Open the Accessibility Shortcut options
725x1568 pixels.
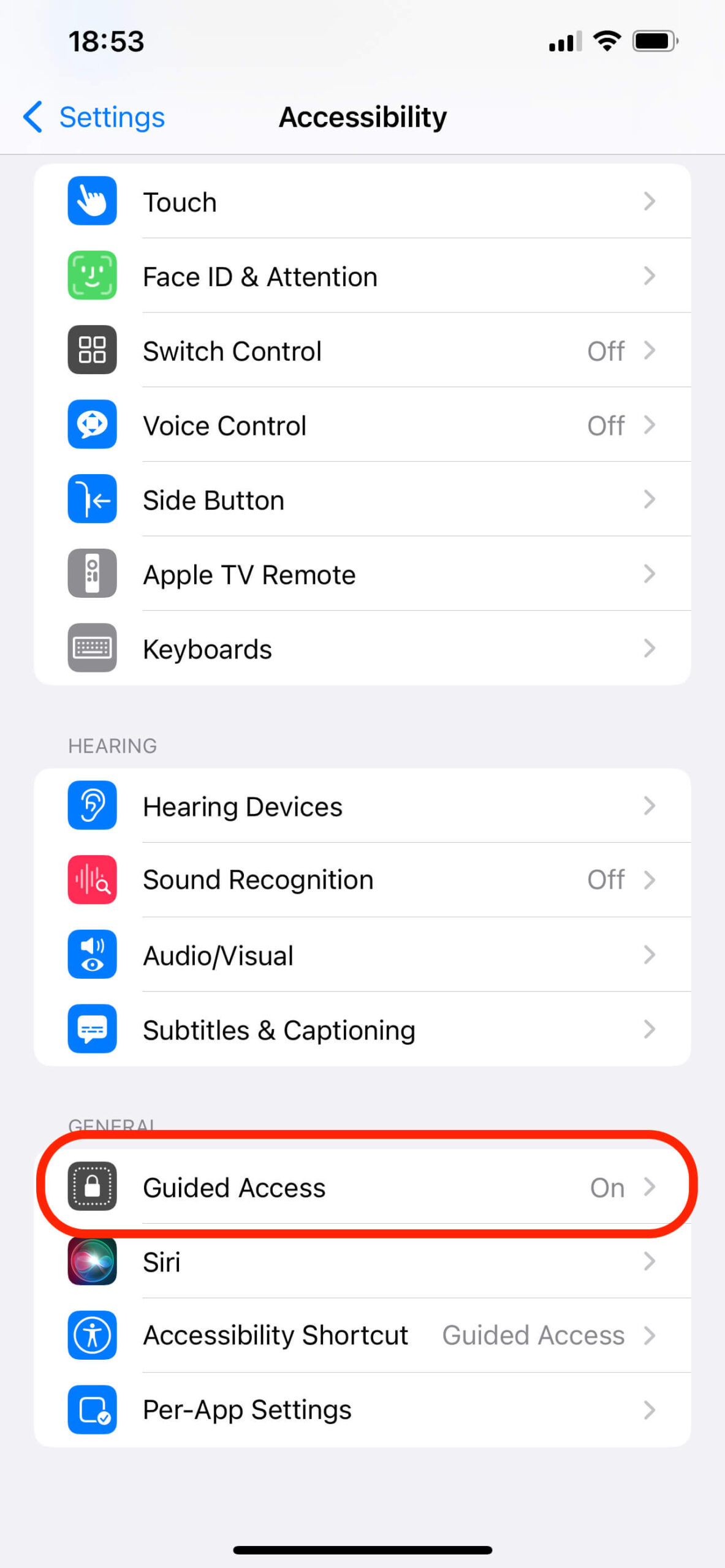click(x=363, y=1336)
